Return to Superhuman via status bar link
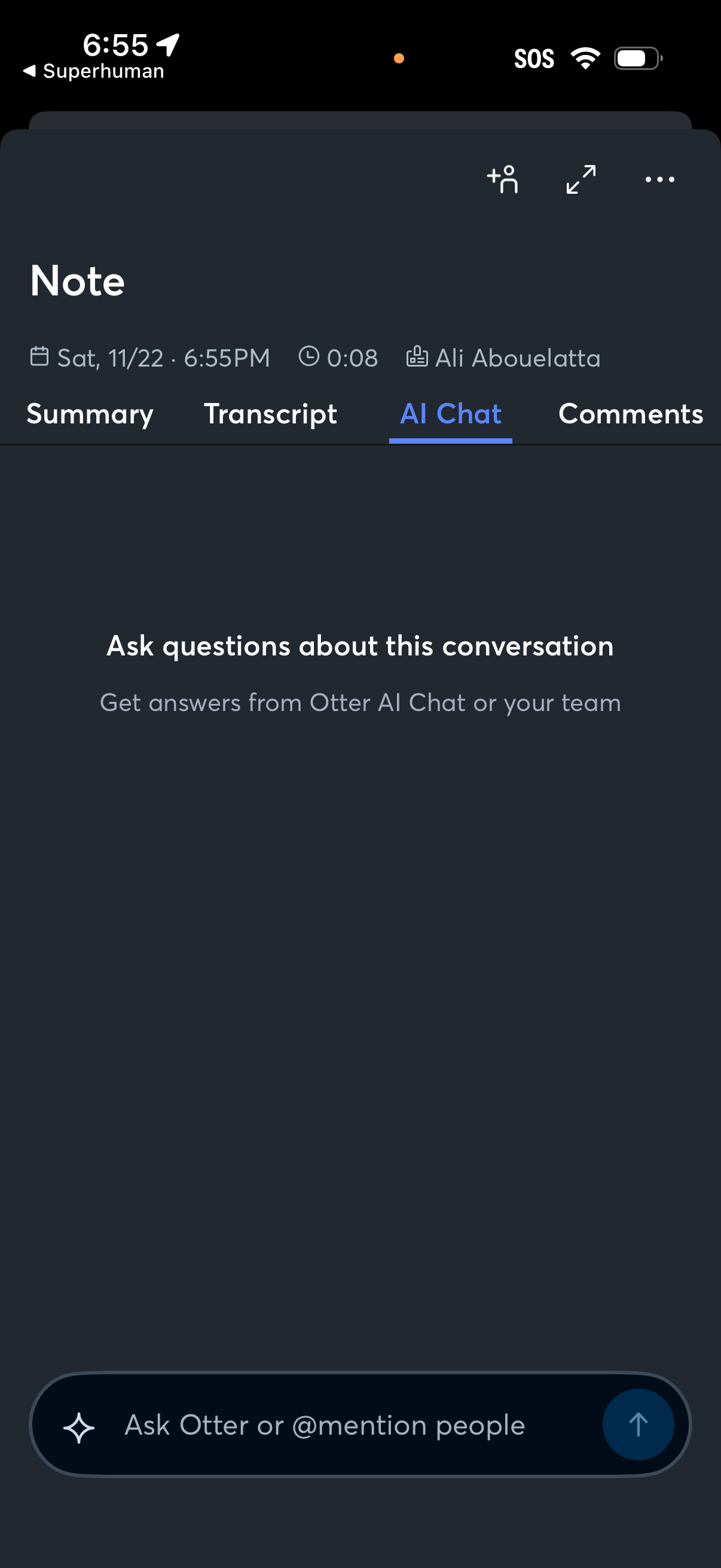The height and width of the screenshot is (1568, 721). point(94,71)
